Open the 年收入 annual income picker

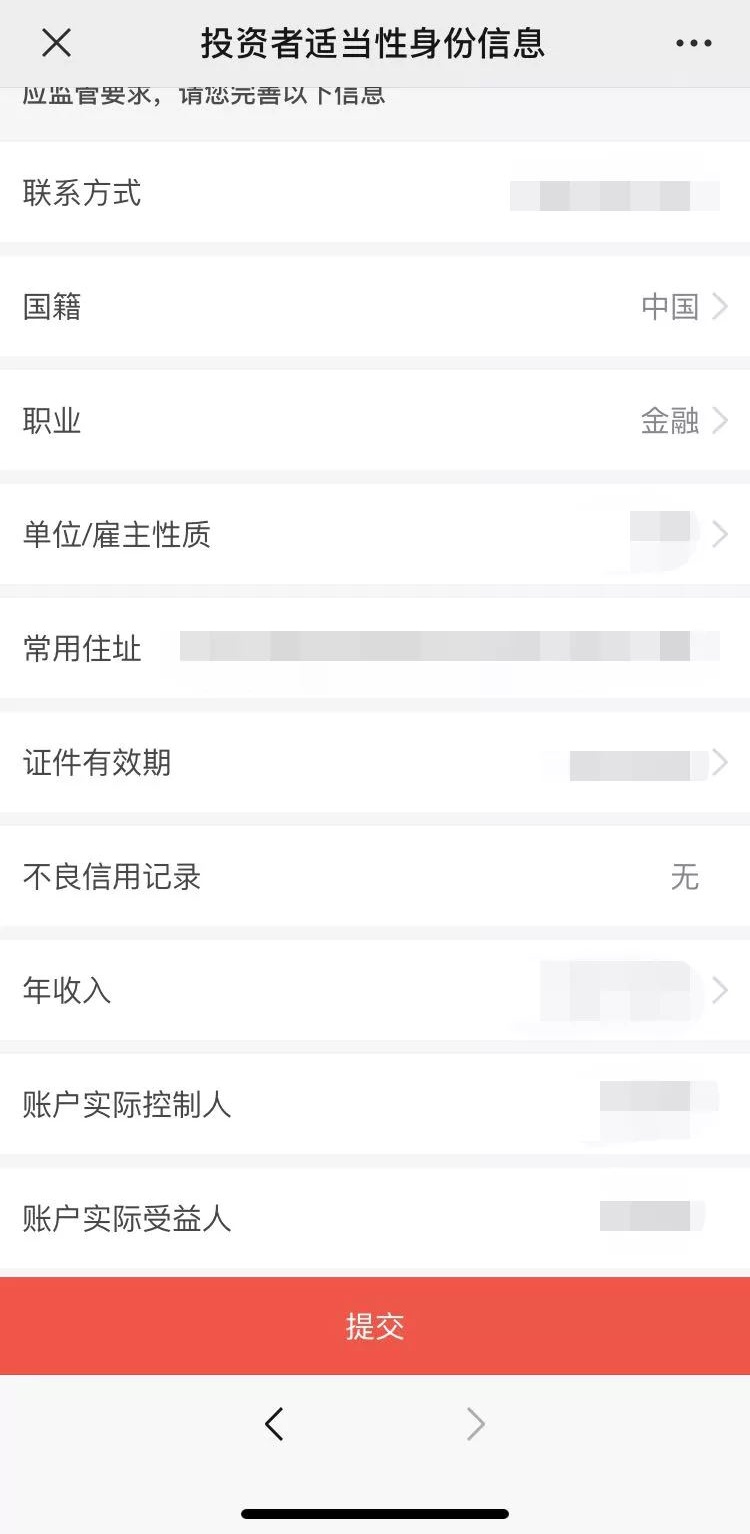coord(375,990)
